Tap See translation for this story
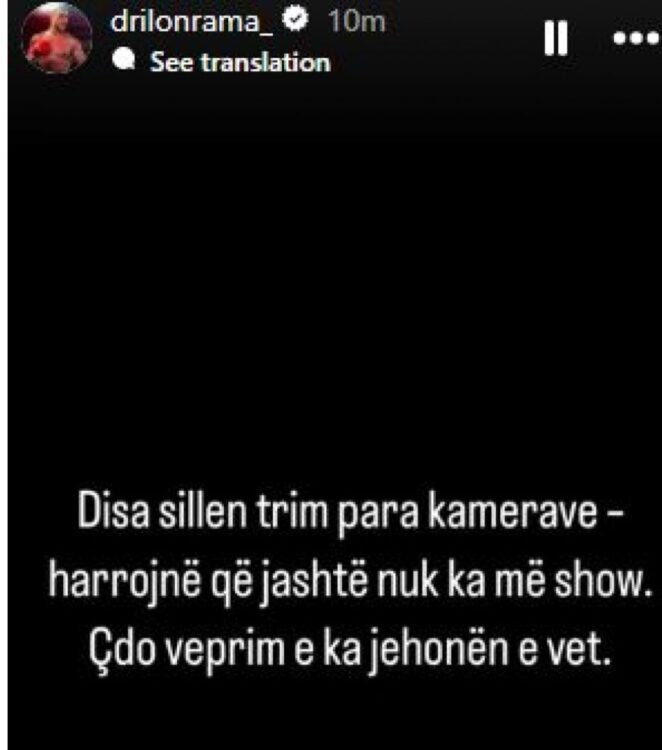 [238, 62]
